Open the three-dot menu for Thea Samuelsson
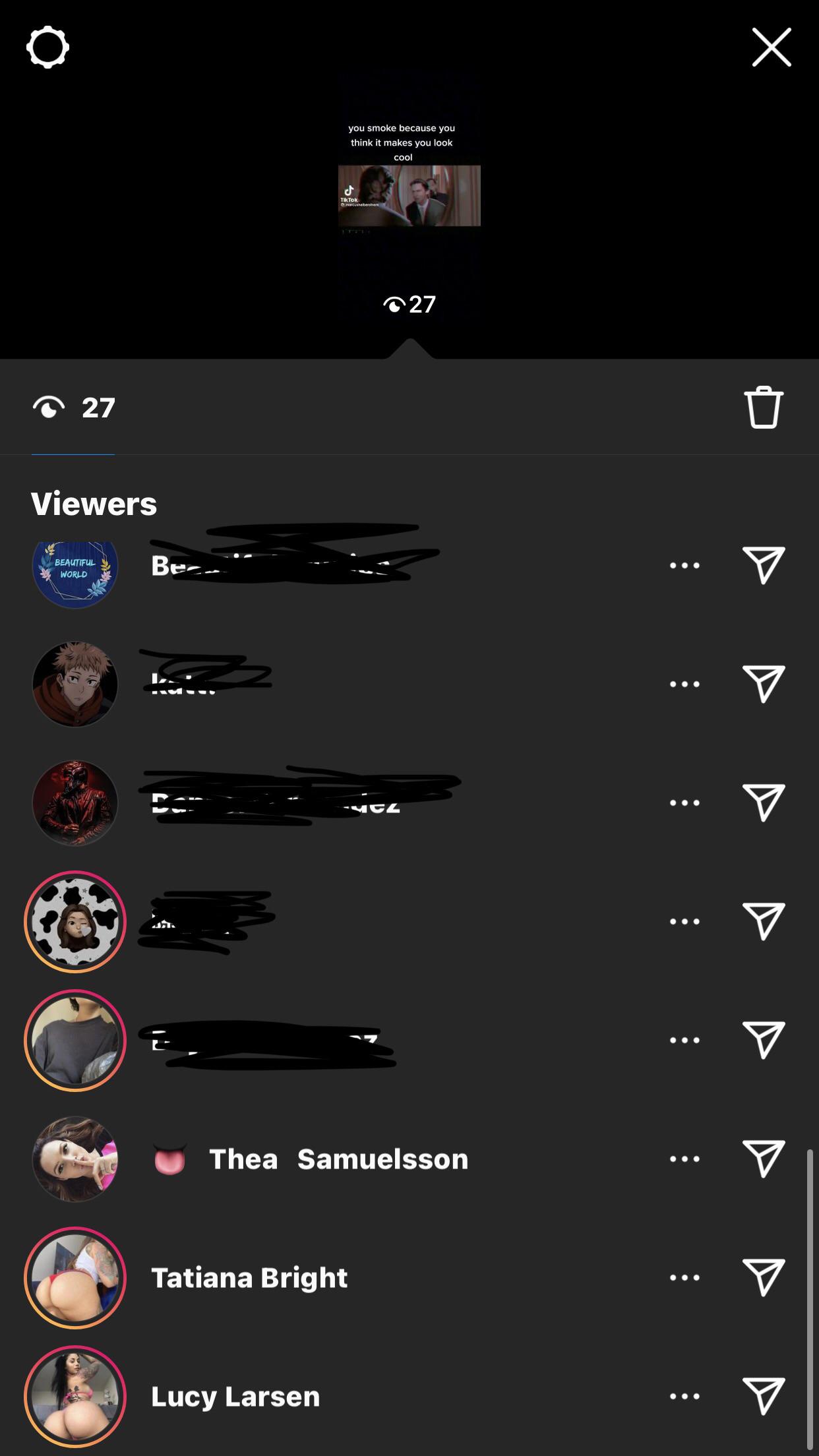This screenshot has height=1456, width=819. point(684,1159)
